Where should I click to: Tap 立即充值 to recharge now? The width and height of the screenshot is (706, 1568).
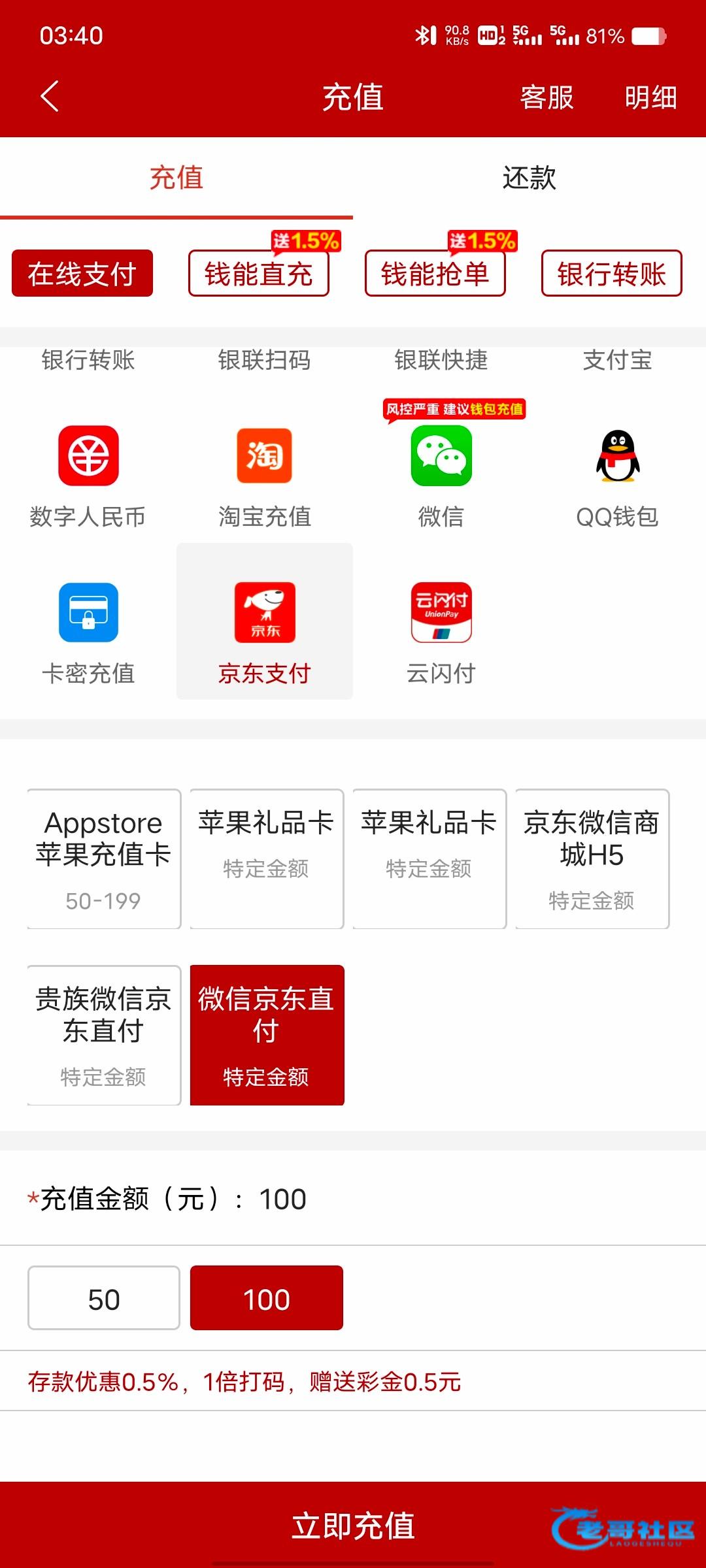pos(353,1526)
